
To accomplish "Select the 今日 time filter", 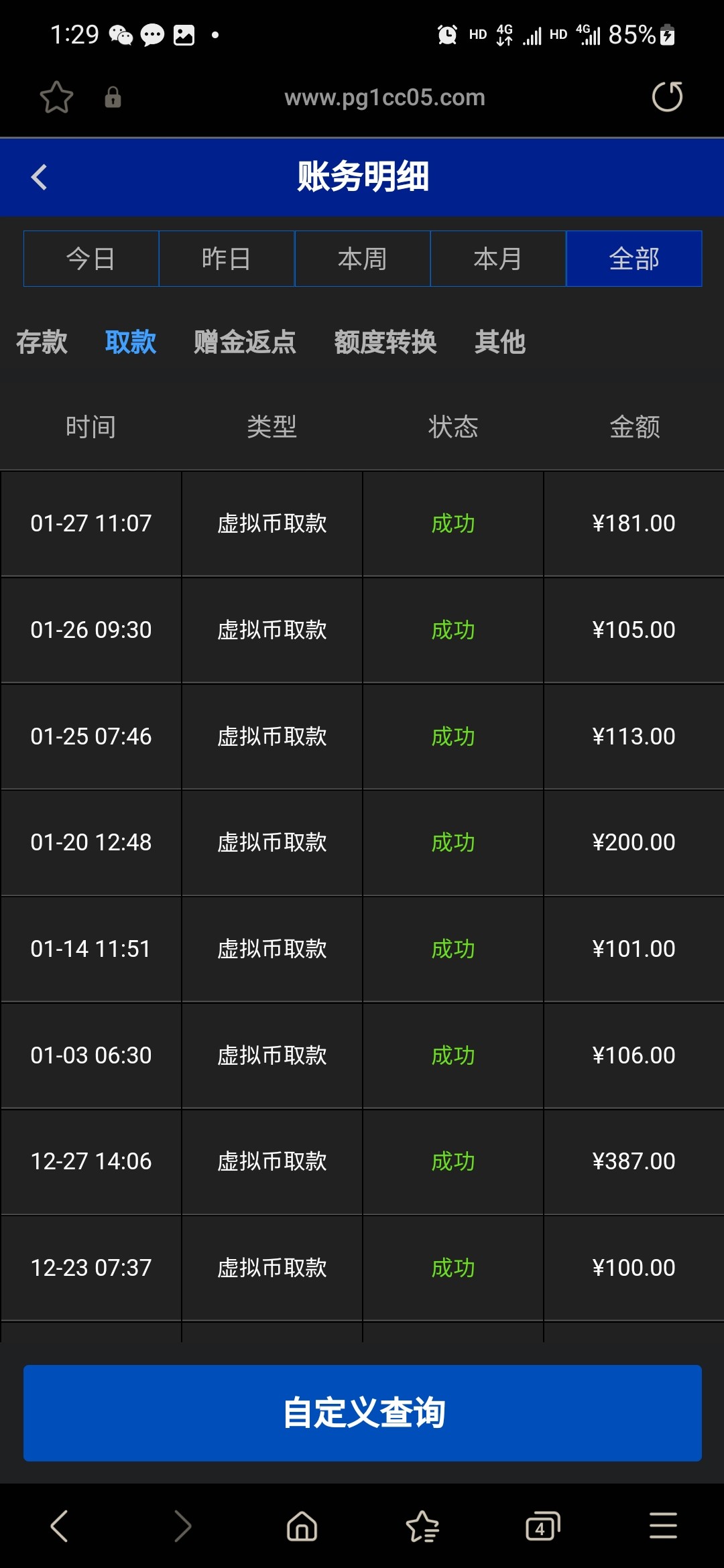I will [x=91, y=259].
